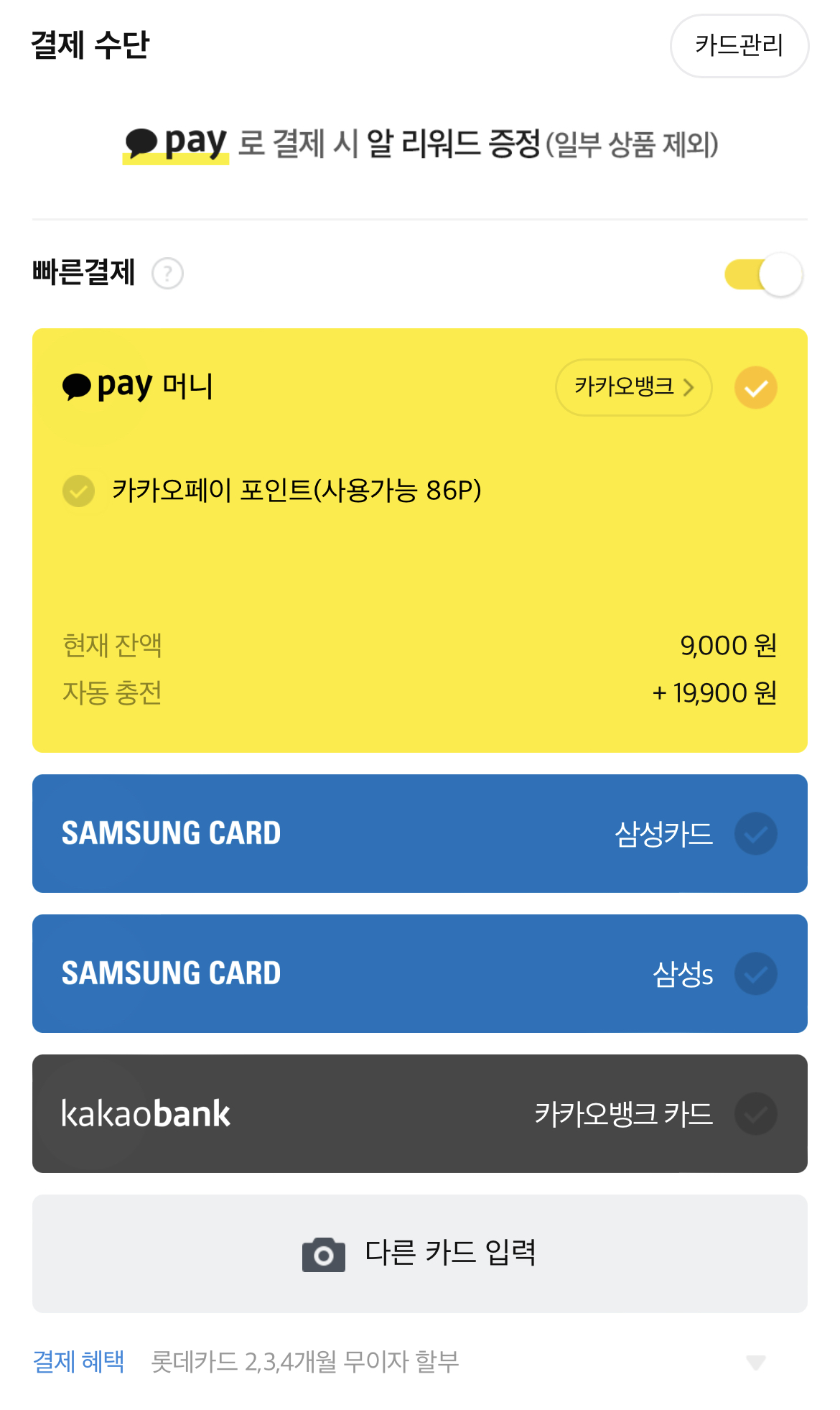840x1410 pixels.
Task: Open the 카카오뱅크 linked account chip
Action: (x=634, y=387)
